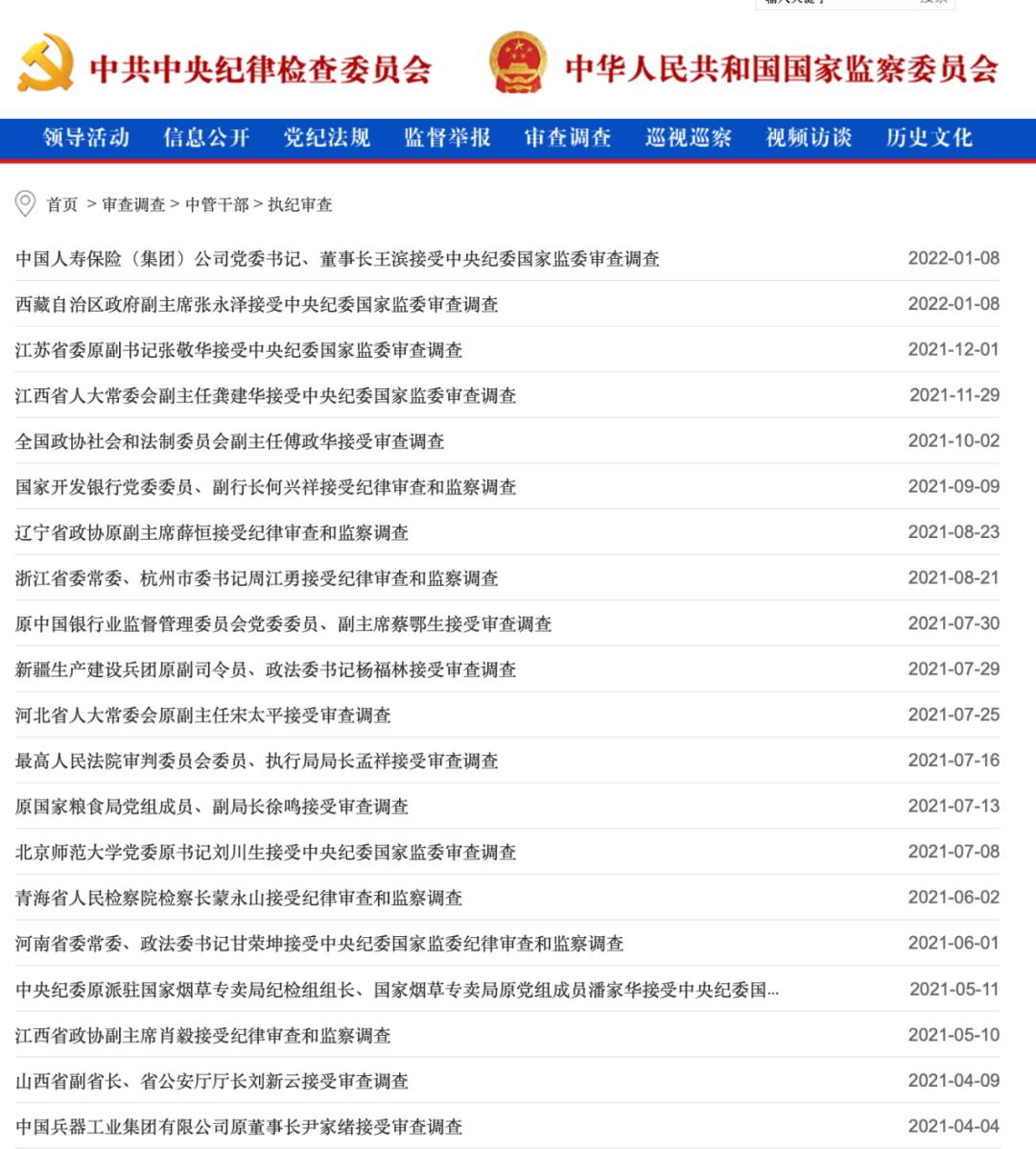Select the 审查调查 navigation item
This screenshot has height=1149, width=1036.
[x=568, y=137]
